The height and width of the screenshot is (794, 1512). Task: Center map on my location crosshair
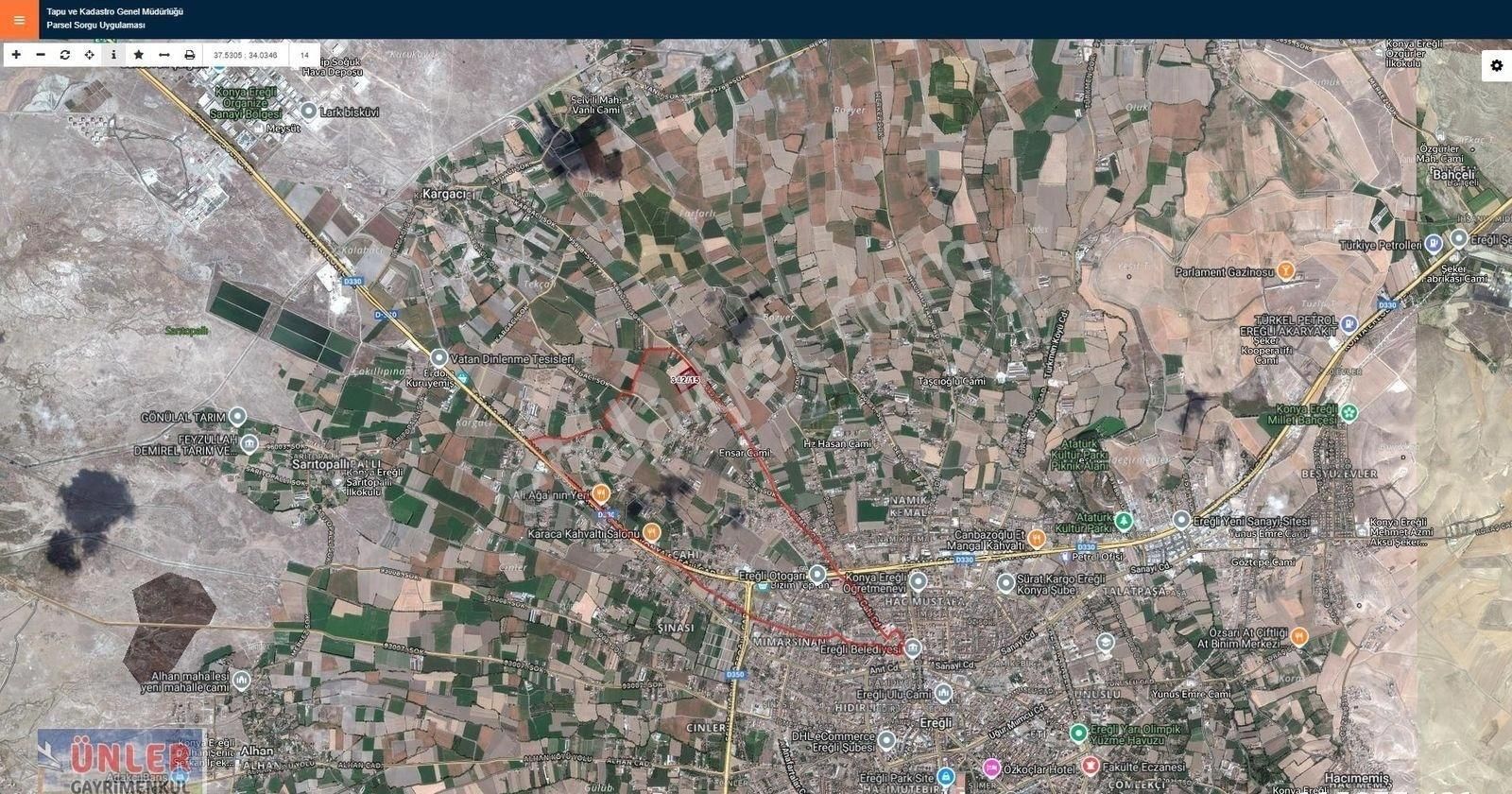pyautogui.click(x=90, y=55)
